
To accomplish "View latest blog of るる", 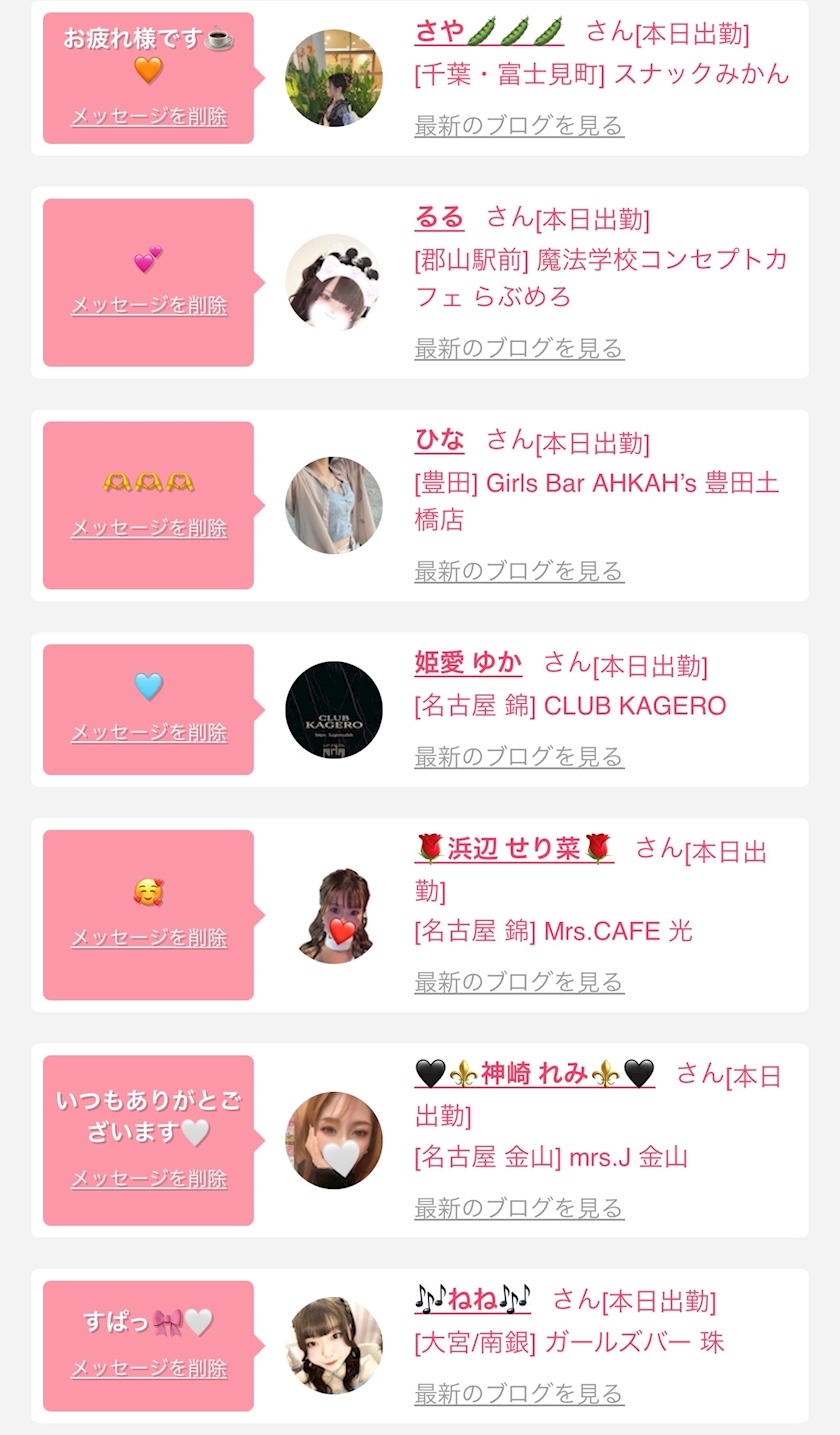I will click(519, 348).
